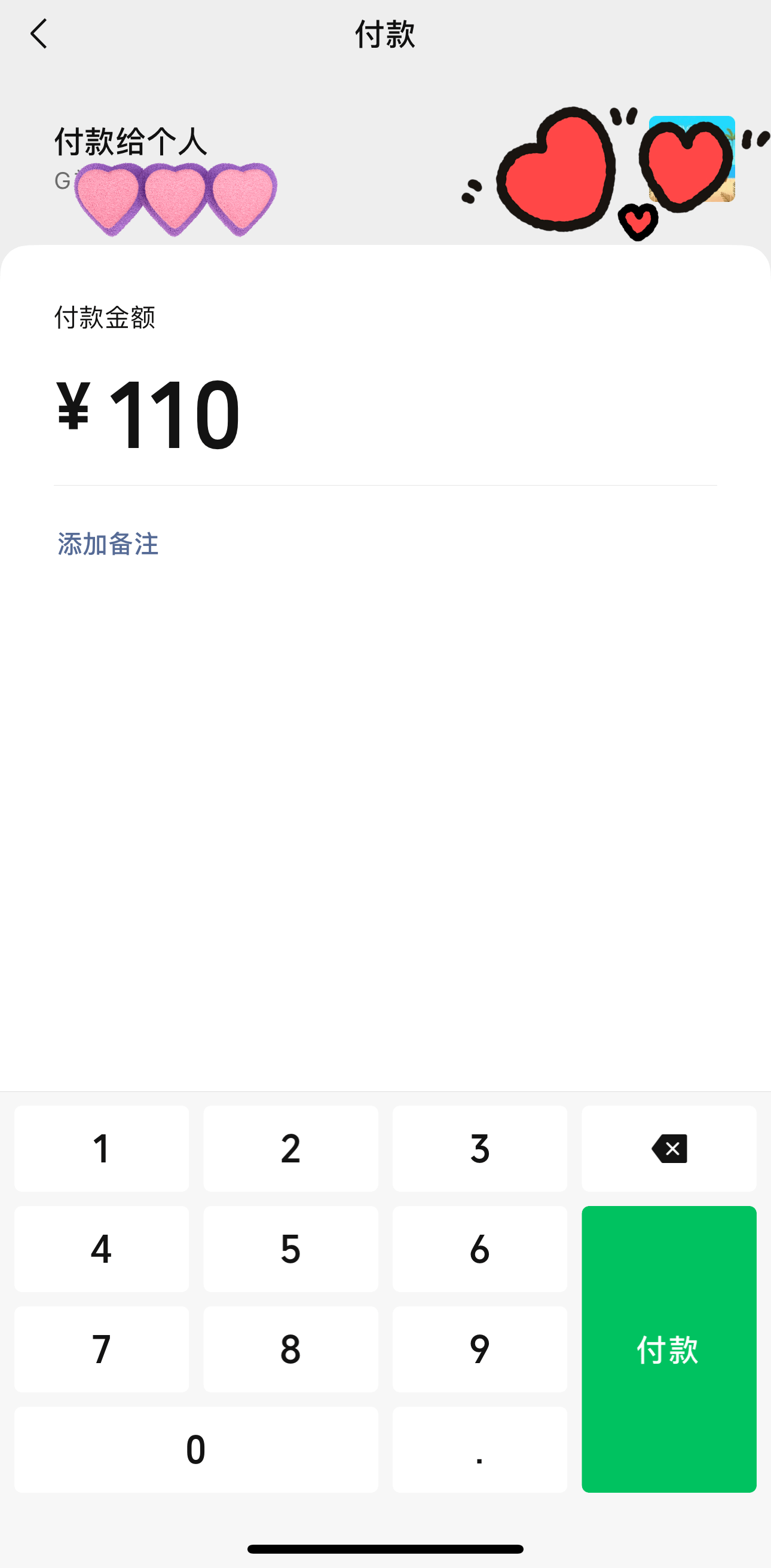Enter digit 7 on the keypad
The width and height of the screenshot is (771, 1568).
pyautogui.click(x=101, y=1348)
